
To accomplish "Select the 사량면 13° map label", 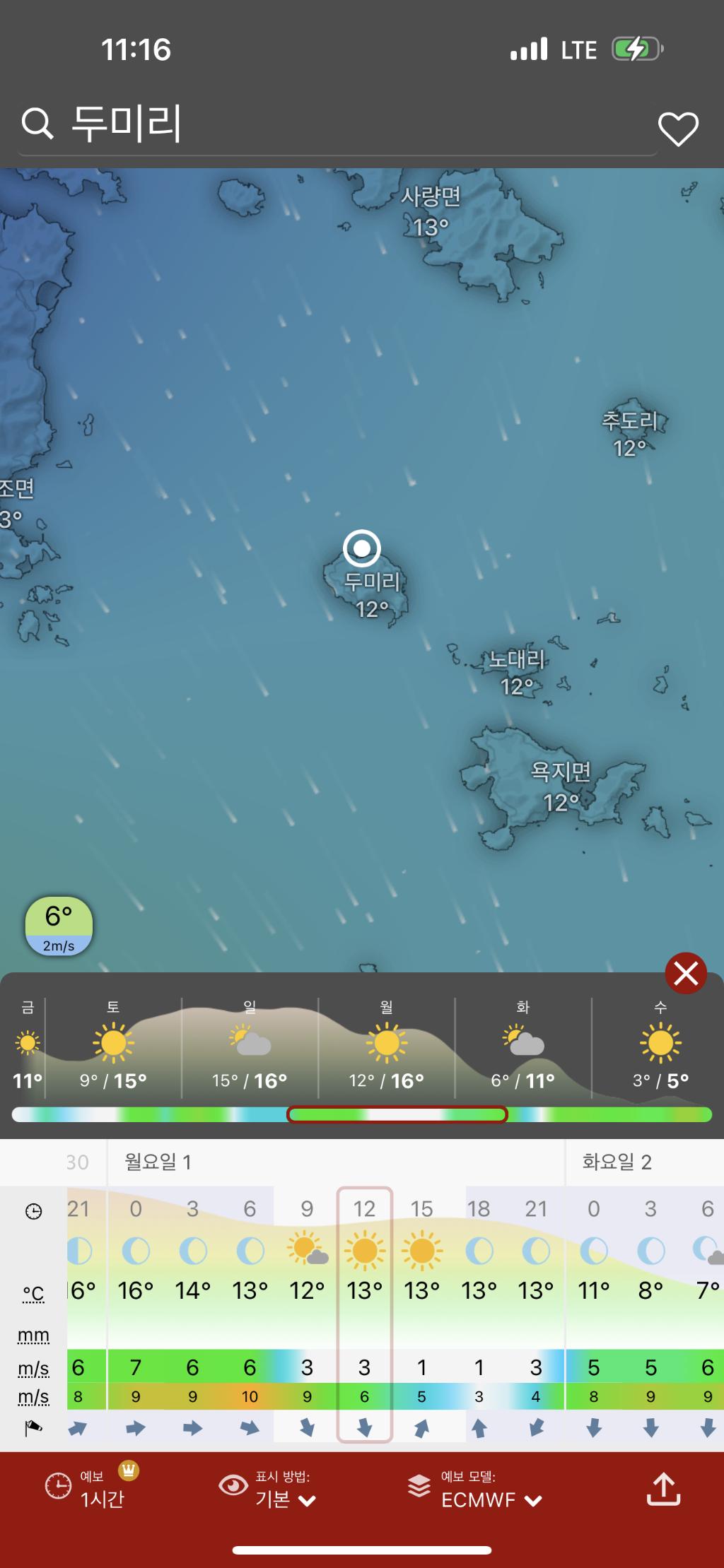I will coord(431,211).
